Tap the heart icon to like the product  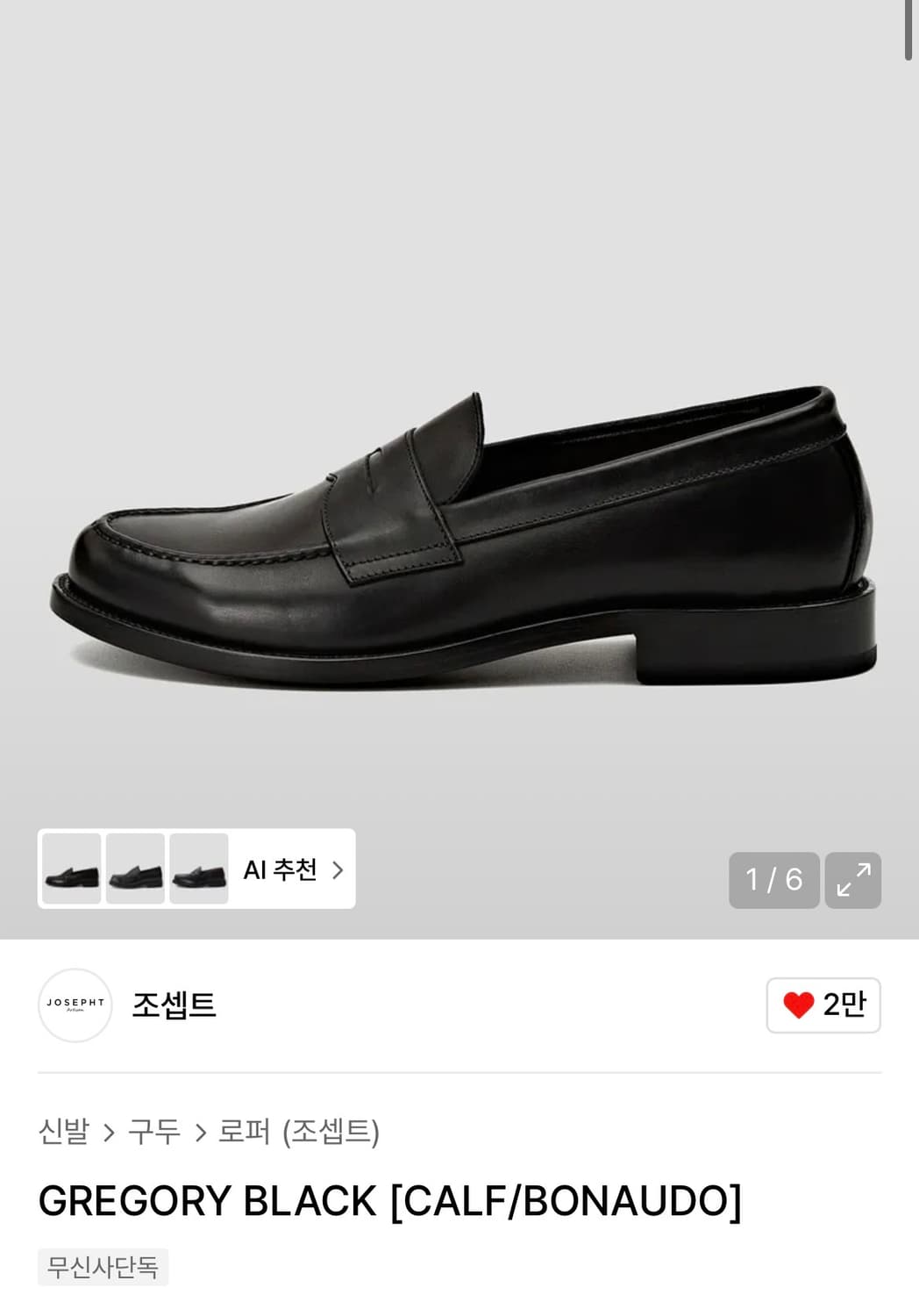(x=800, y=1006)
